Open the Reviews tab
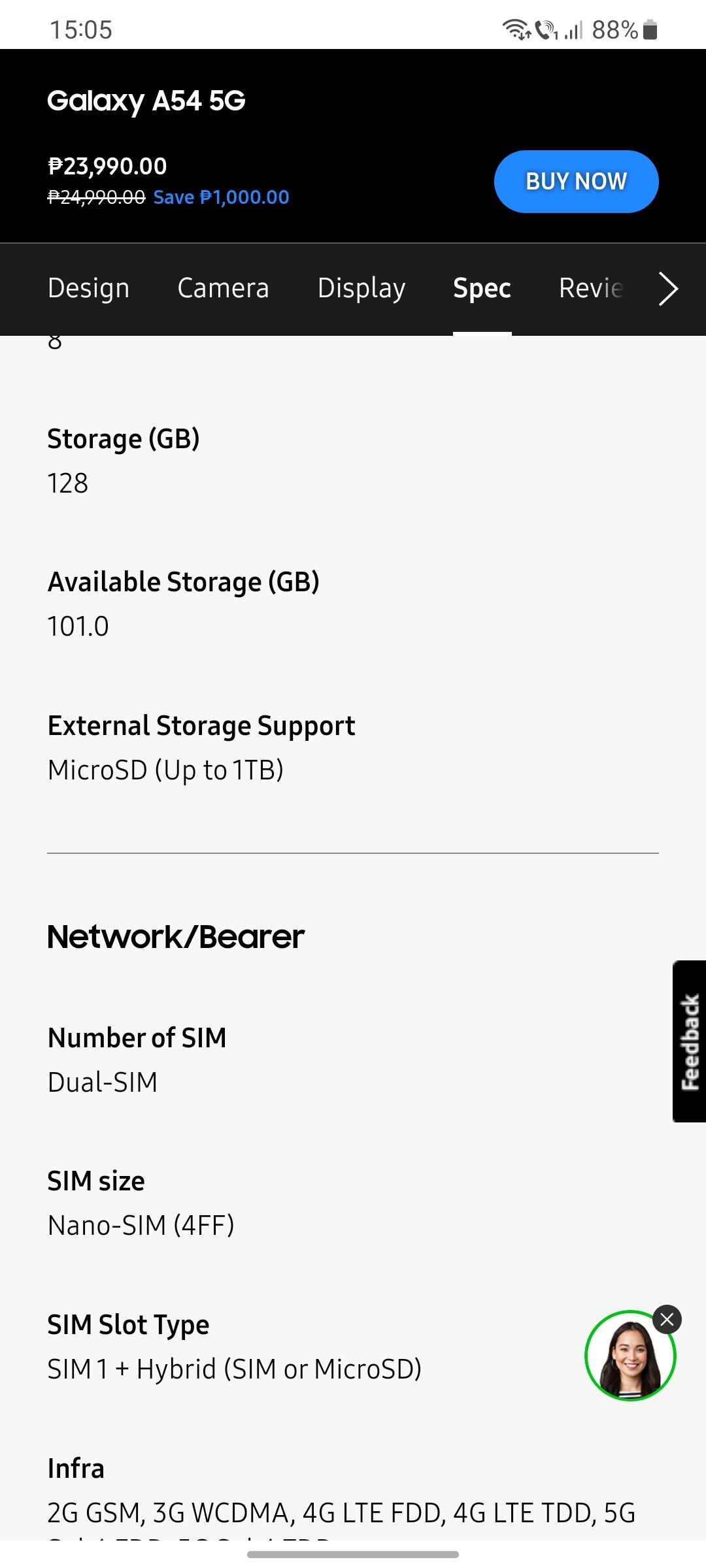Screen dimensions: 706x1568 (592, 288)
